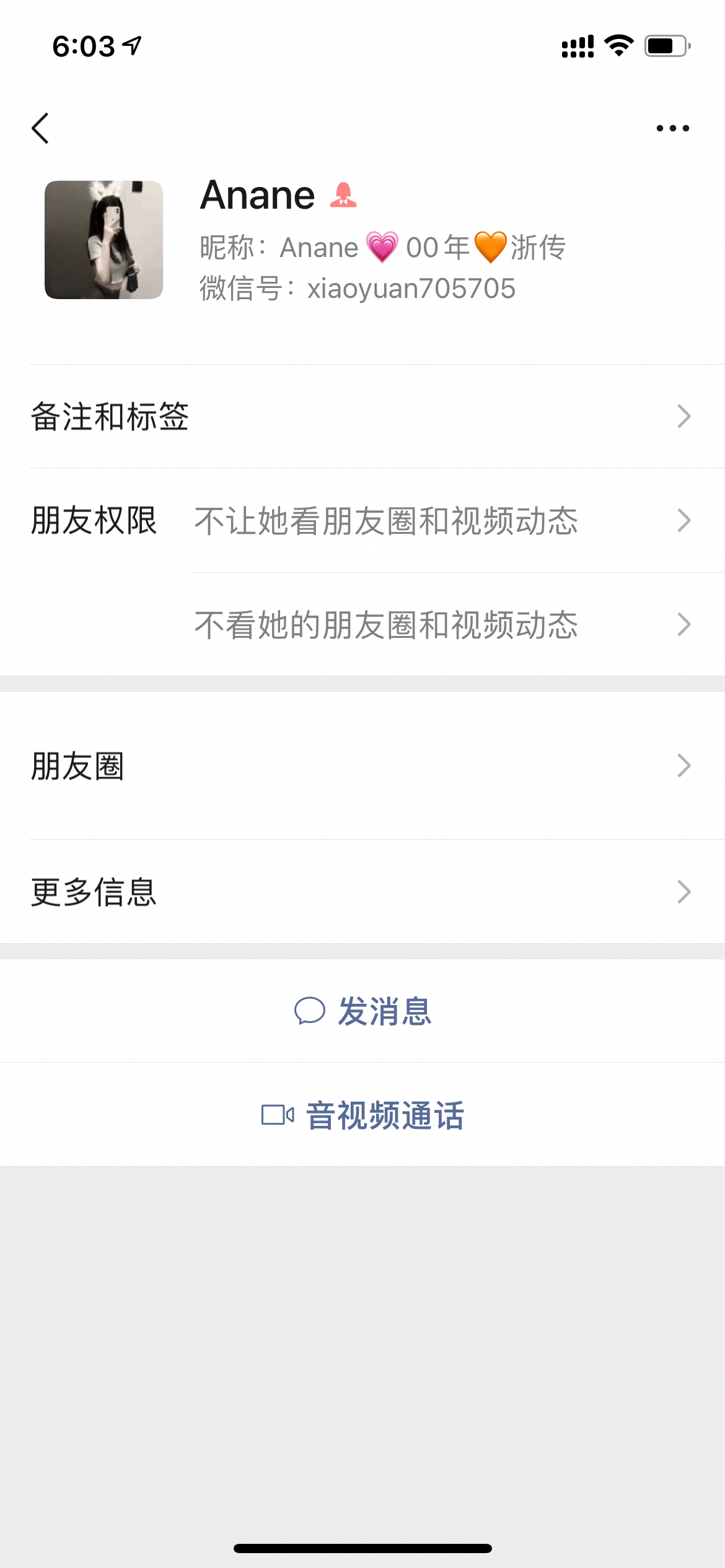725x1568 pixels.
Task: Open the more options ellipsis menu
Action: click(x=672, y=127)
